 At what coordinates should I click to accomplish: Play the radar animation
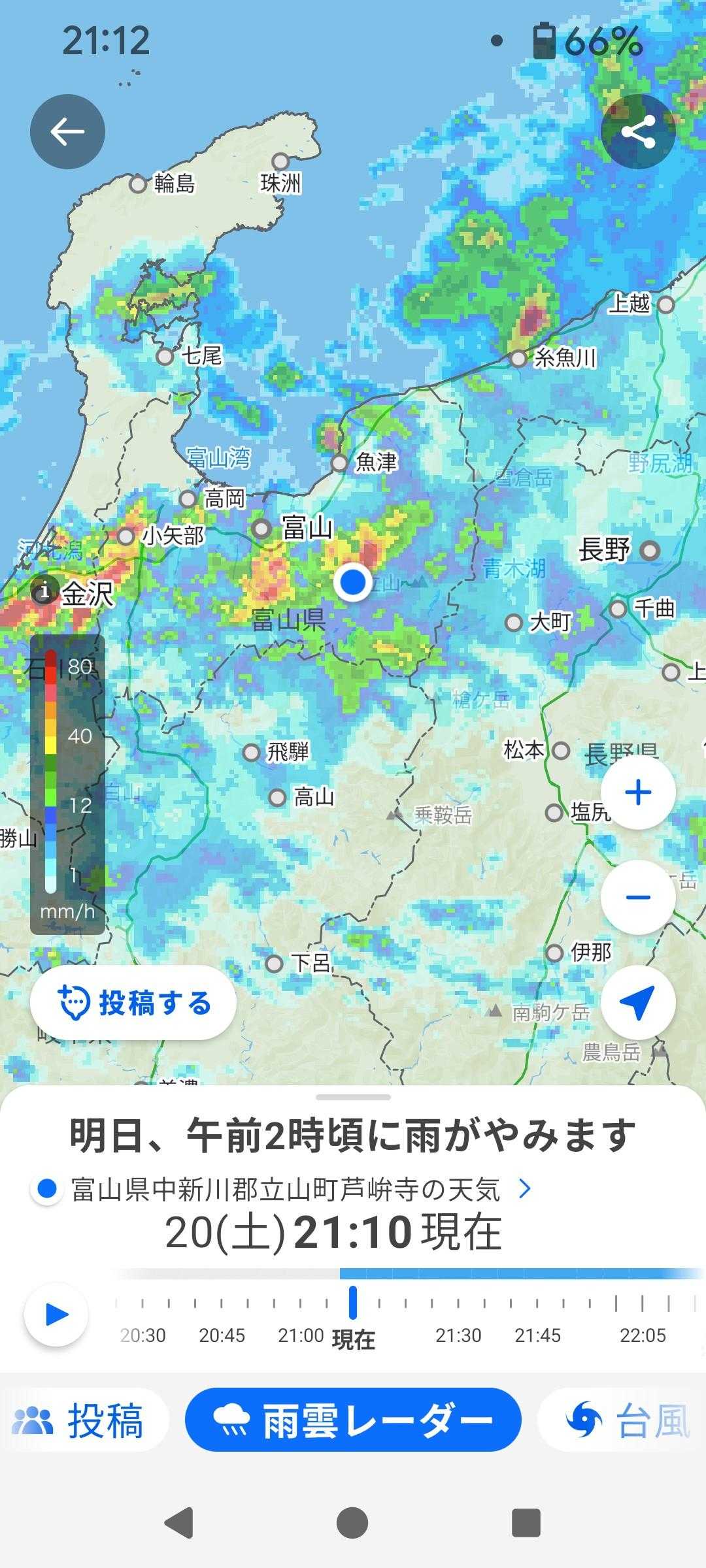click(x=56, y=1315)
